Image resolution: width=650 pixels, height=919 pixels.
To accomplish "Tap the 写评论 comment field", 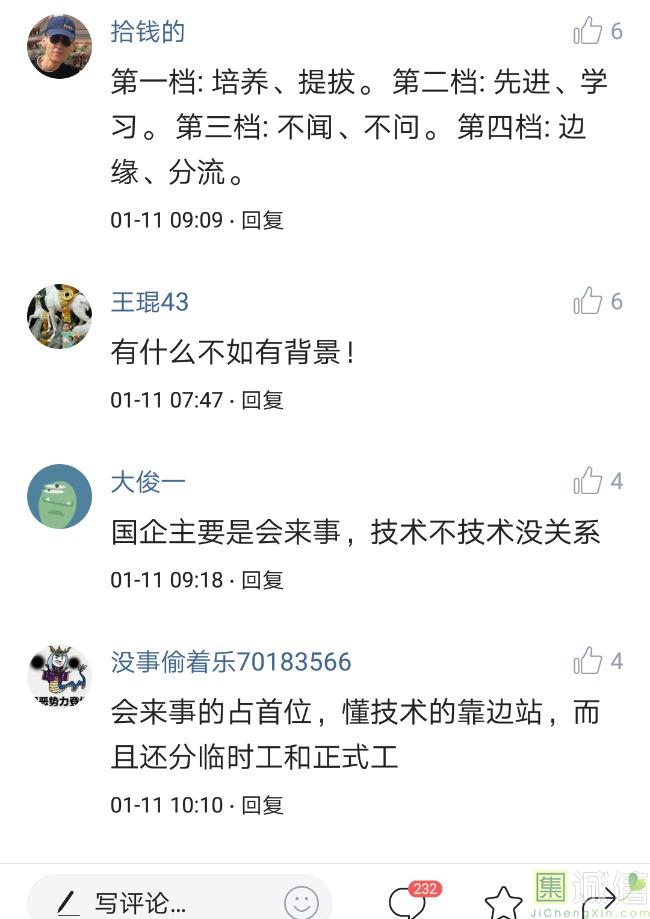I will point(150,902).
